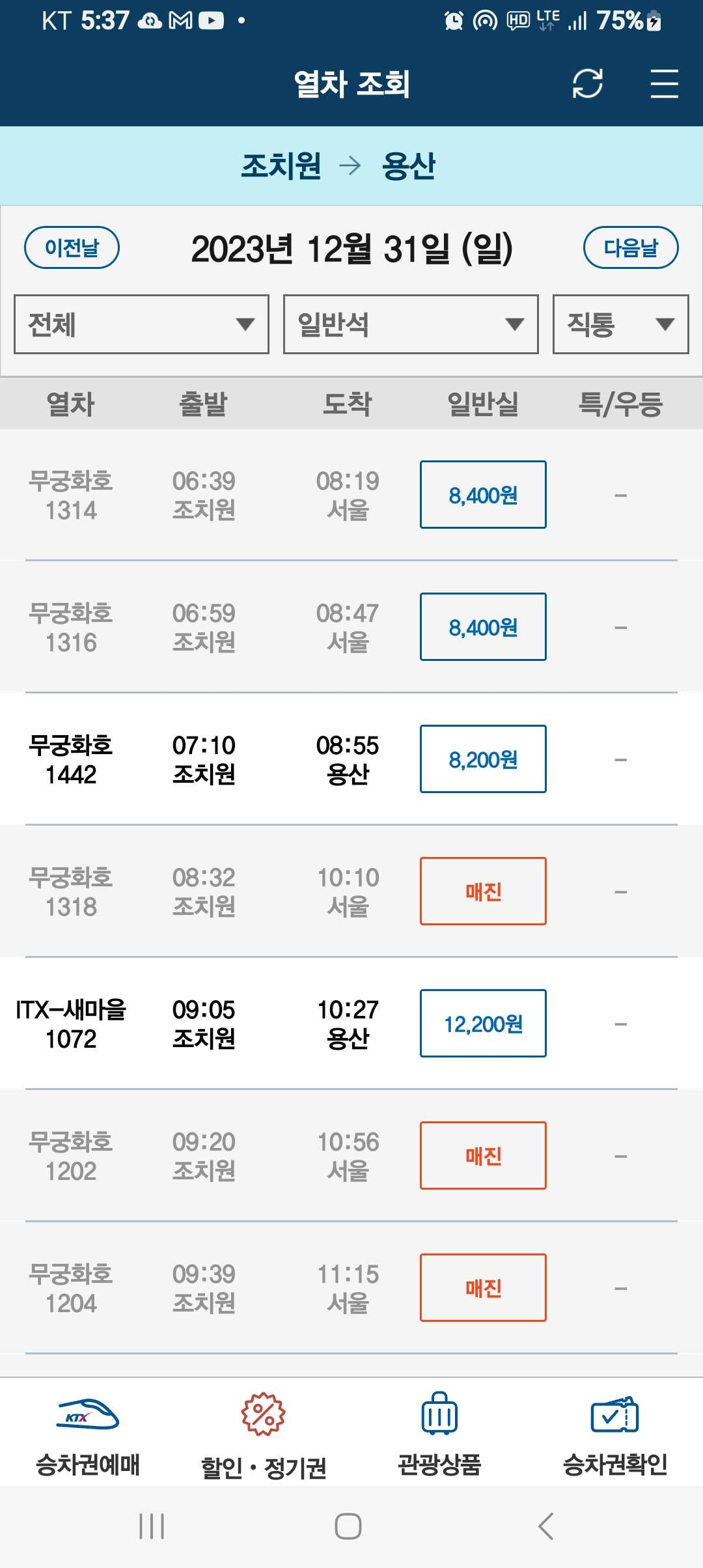703x1568 pixels.
Task: Tap 매진 button for 무궁화호 1204
Action: click(483, 1288)
